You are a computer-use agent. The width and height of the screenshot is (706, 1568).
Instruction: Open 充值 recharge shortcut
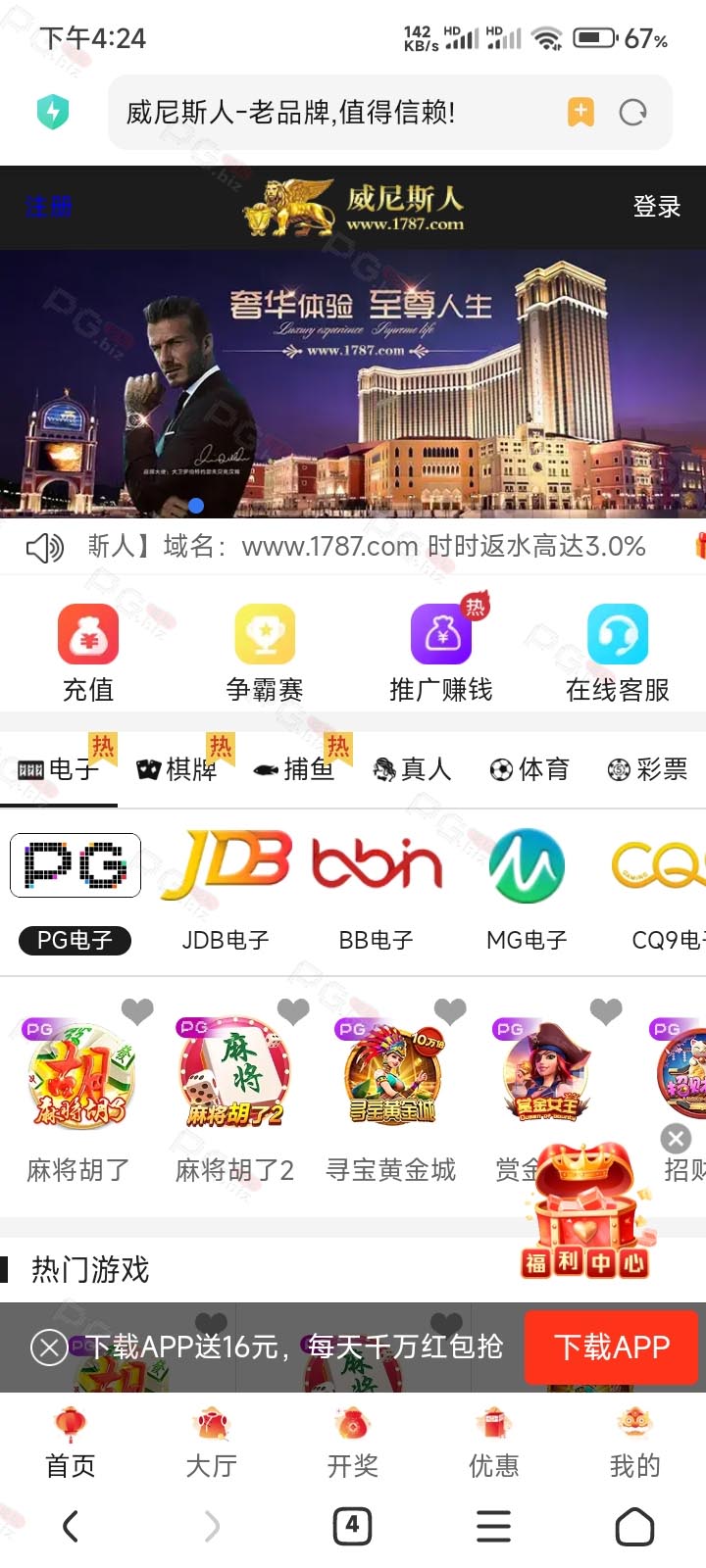click(x=88, y=654)
